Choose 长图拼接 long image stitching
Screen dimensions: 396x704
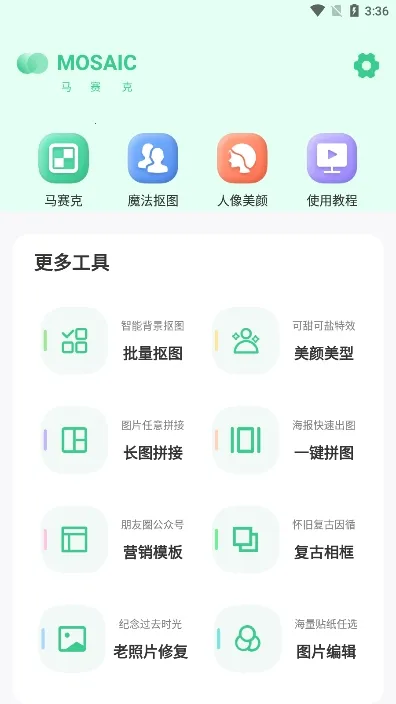click(x=112, y=440)
